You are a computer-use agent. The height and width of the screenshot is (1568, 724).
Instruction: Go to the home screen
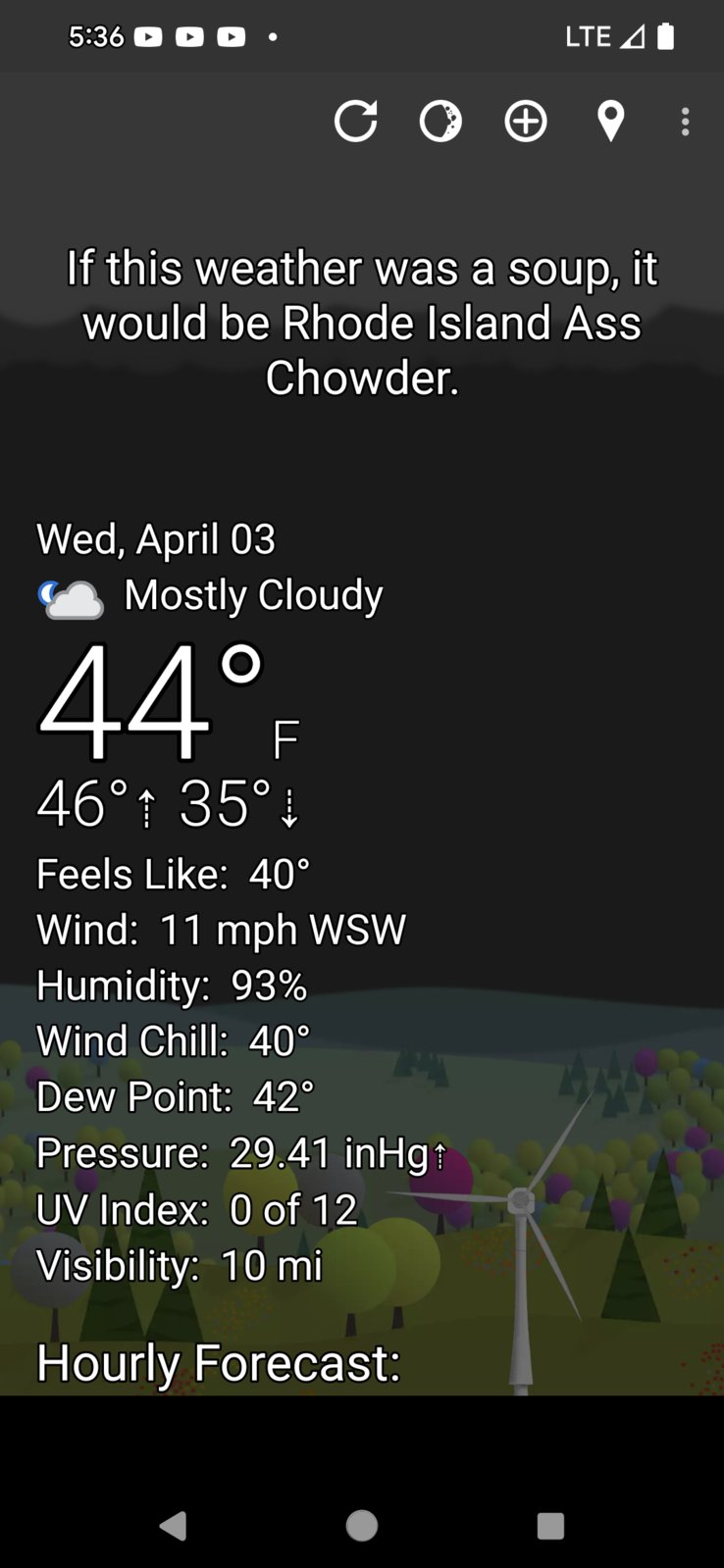tap(362, 1525)
